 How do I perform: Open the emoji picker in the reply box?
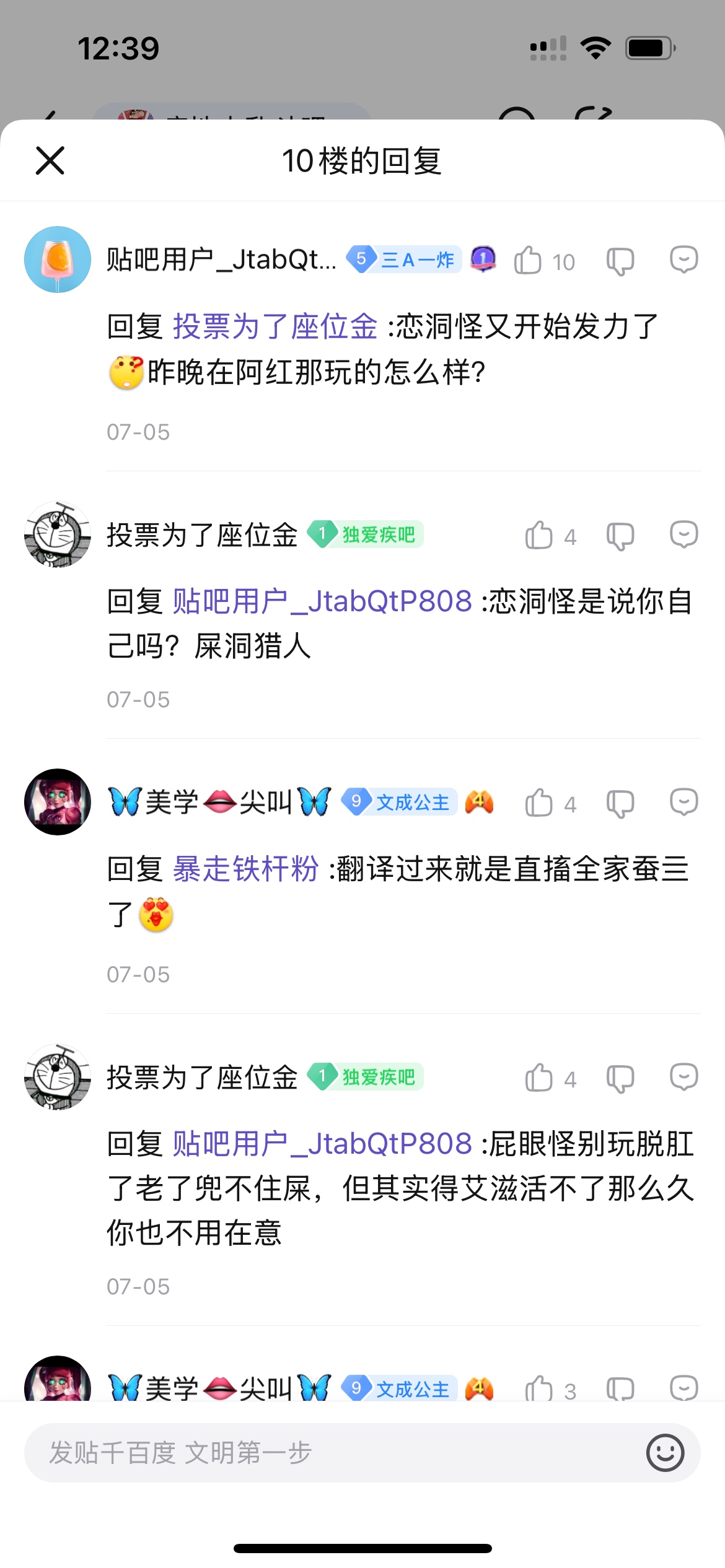coord(665,1452)
